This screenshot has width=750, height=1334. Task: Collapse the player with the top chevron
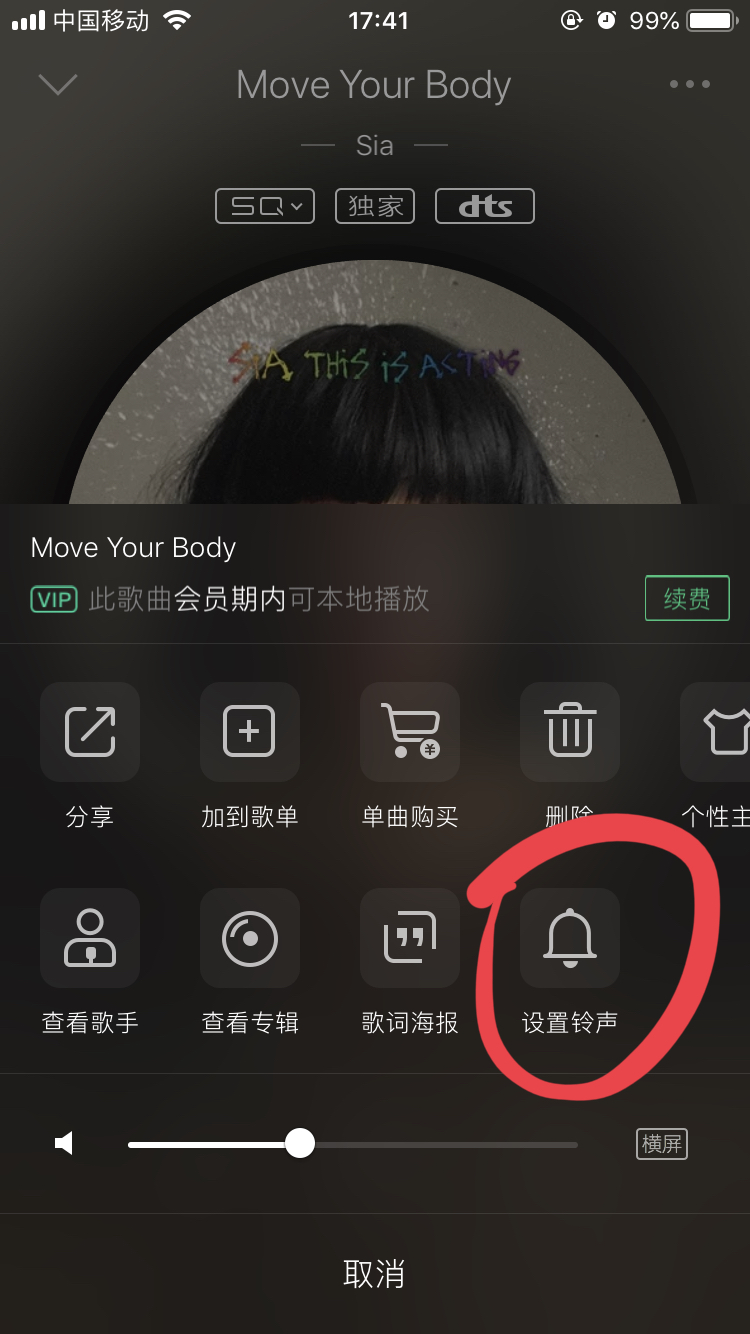pyautogui.click(x=57, y=84)
